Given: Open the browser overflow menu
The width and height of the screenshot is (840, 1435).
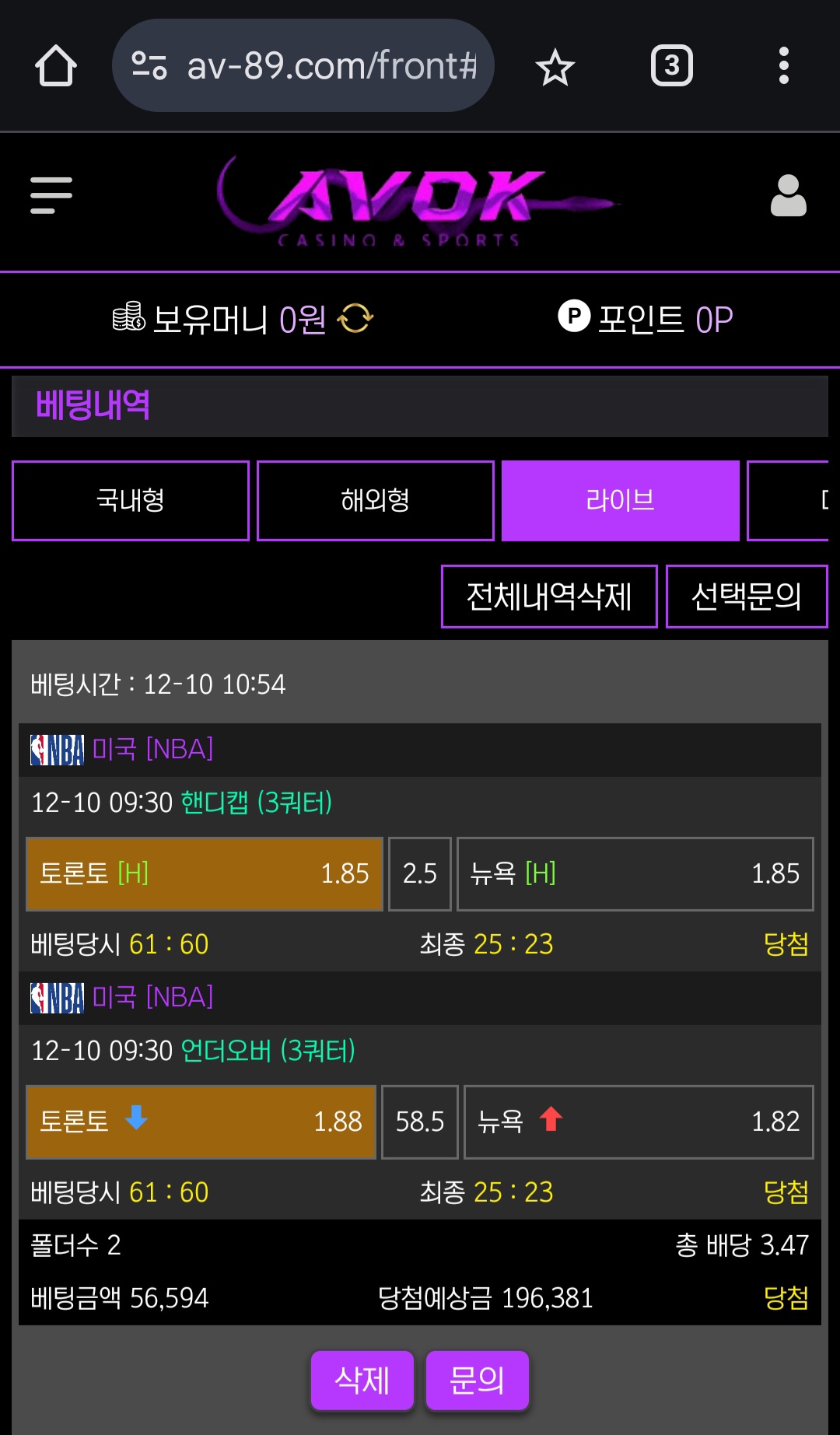Looking at the screenshot, I should (x=783, y=66).
